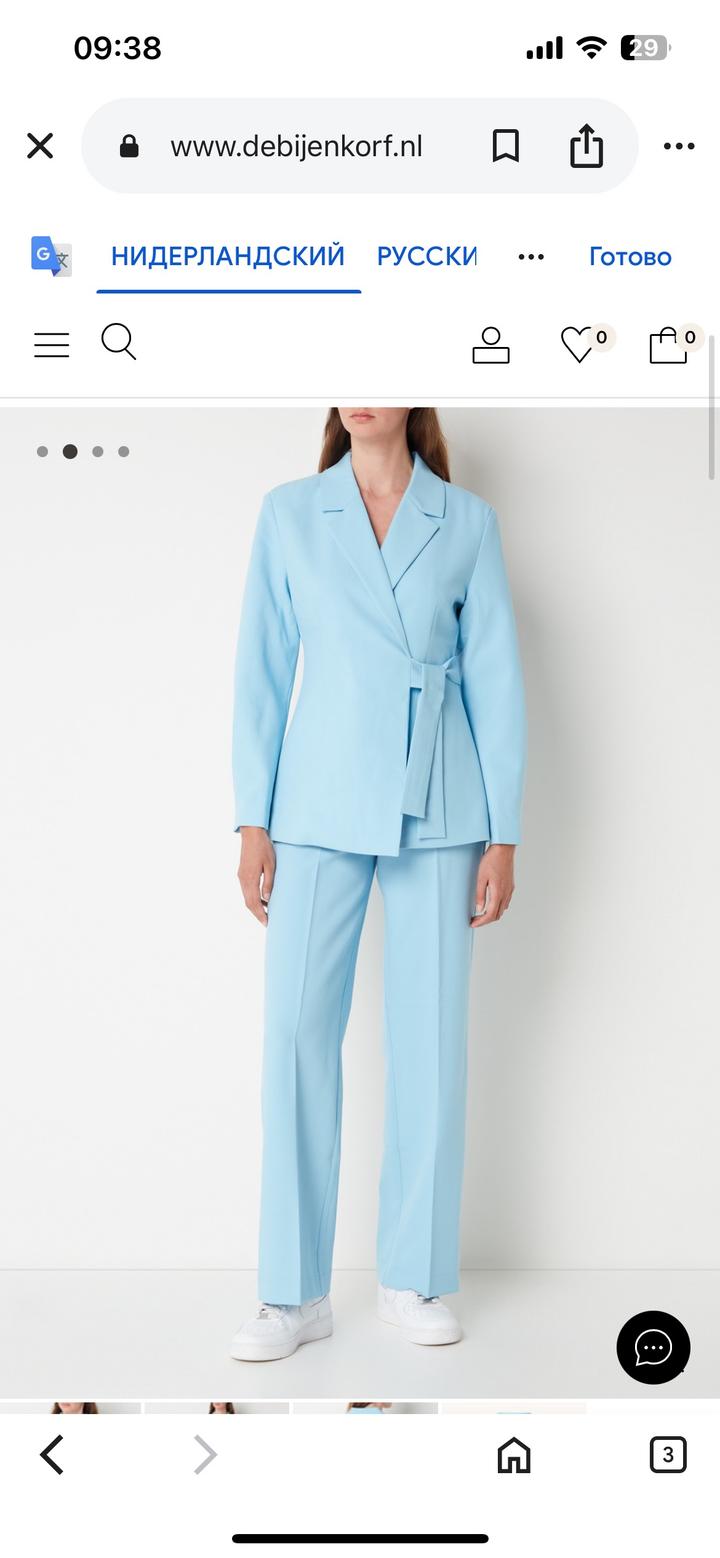
Task: Tap the debijenkorf.nl address bar
Action: pos(296,147)
